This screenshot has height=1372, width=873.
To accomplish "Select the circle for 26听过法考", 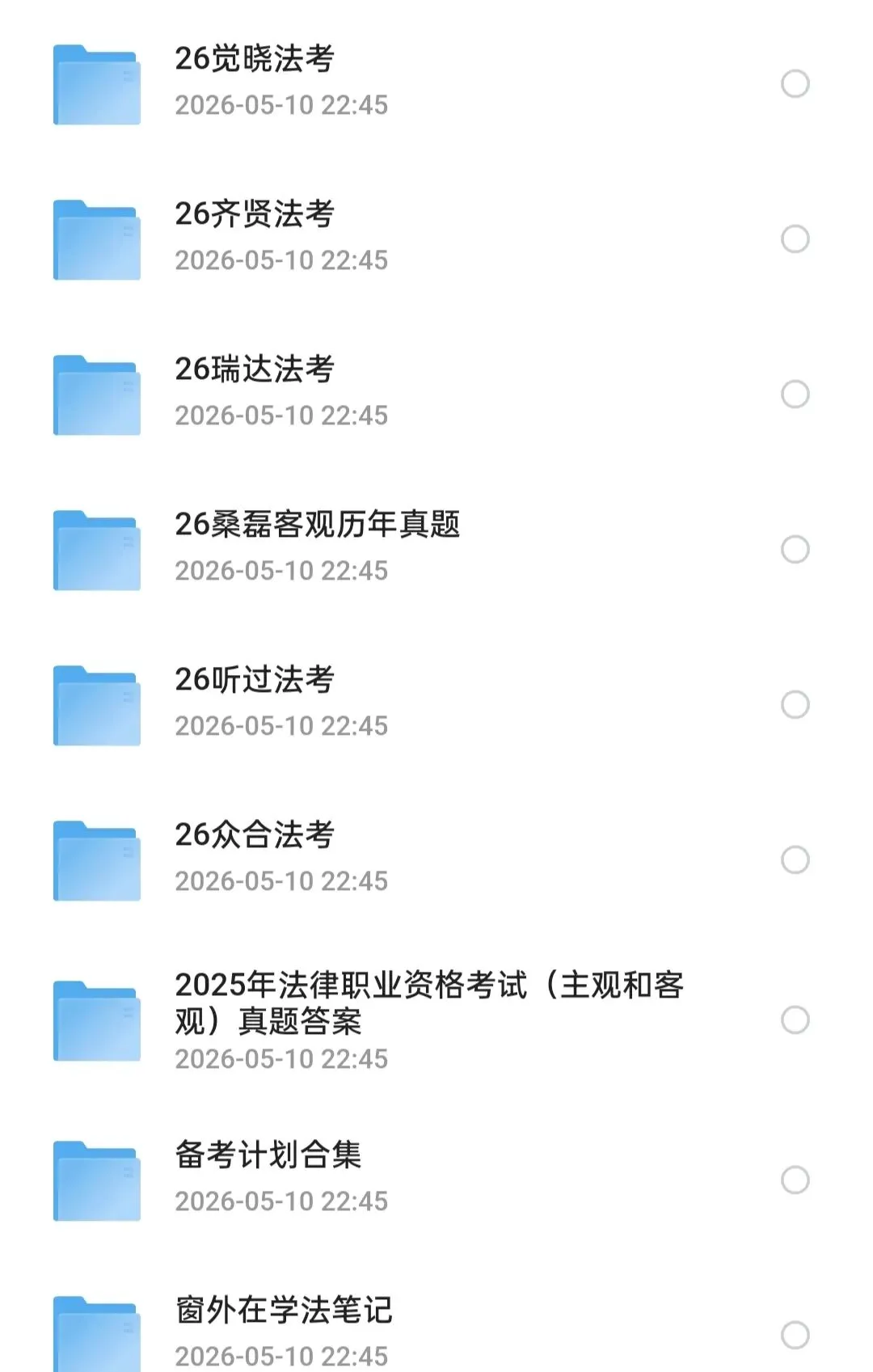I will tap(795, 704).
